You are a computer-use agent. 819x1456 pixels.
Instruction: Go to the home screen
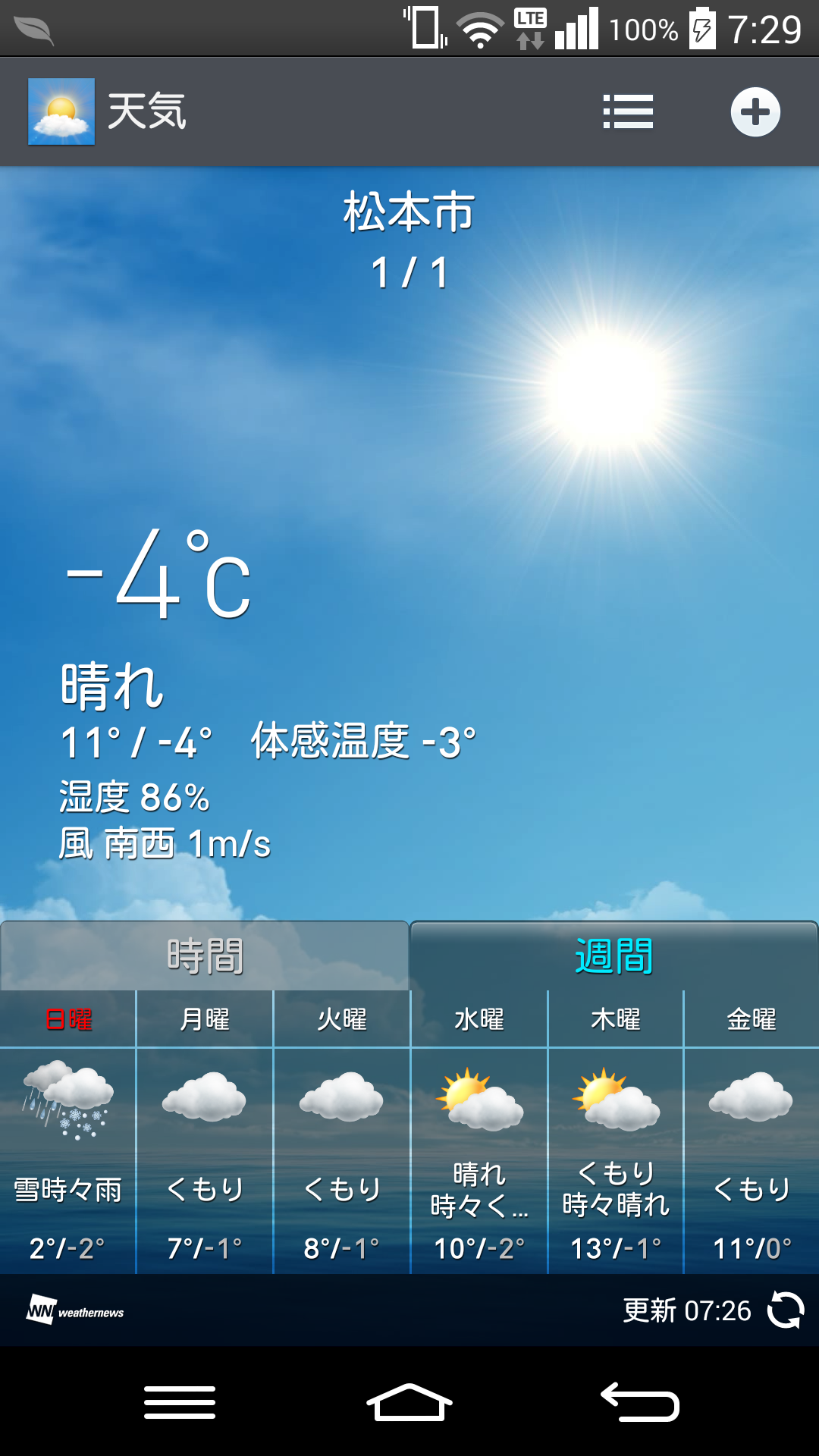409,1401
